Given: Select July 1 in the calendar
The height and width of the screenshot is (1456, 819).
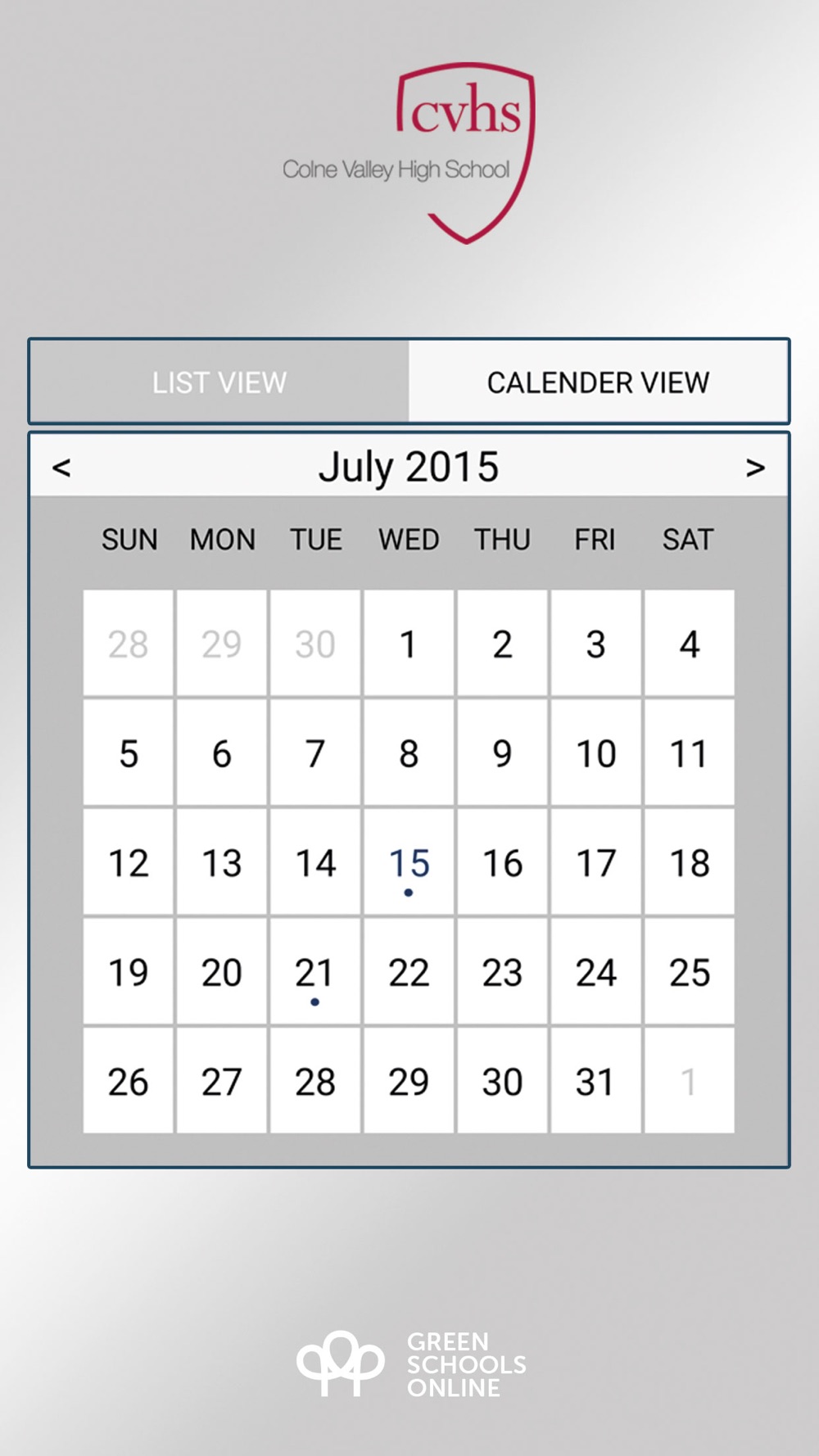Looking at the screenshot, I should tap(409, 643).
